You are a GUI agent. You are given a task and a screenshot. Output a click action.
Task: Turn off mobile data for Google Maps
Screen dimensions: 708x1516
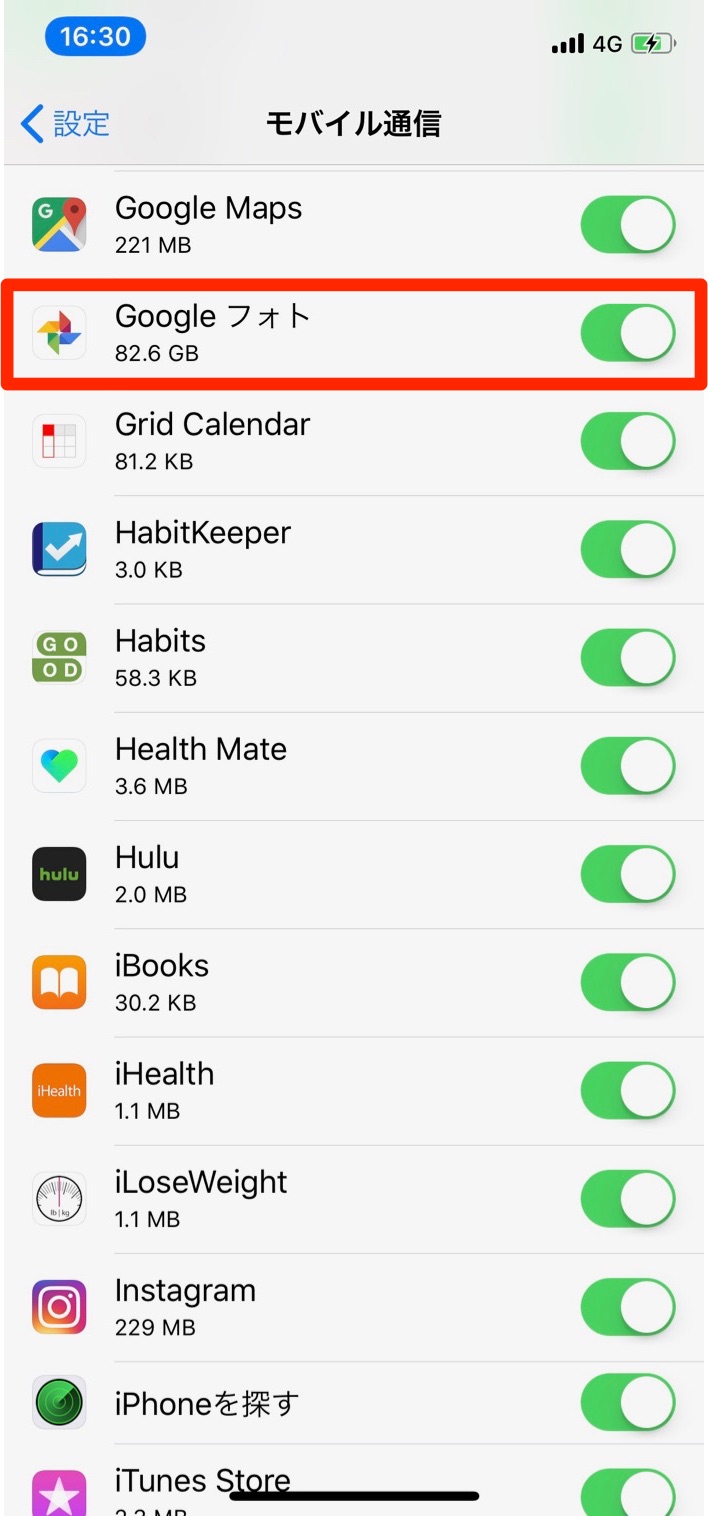click(627, 225)
